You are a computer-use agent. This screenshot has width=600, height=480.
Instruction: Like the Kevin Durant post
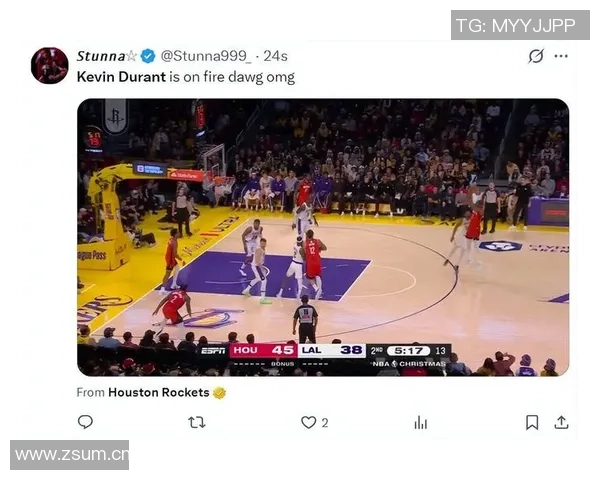tap(309, 422)
